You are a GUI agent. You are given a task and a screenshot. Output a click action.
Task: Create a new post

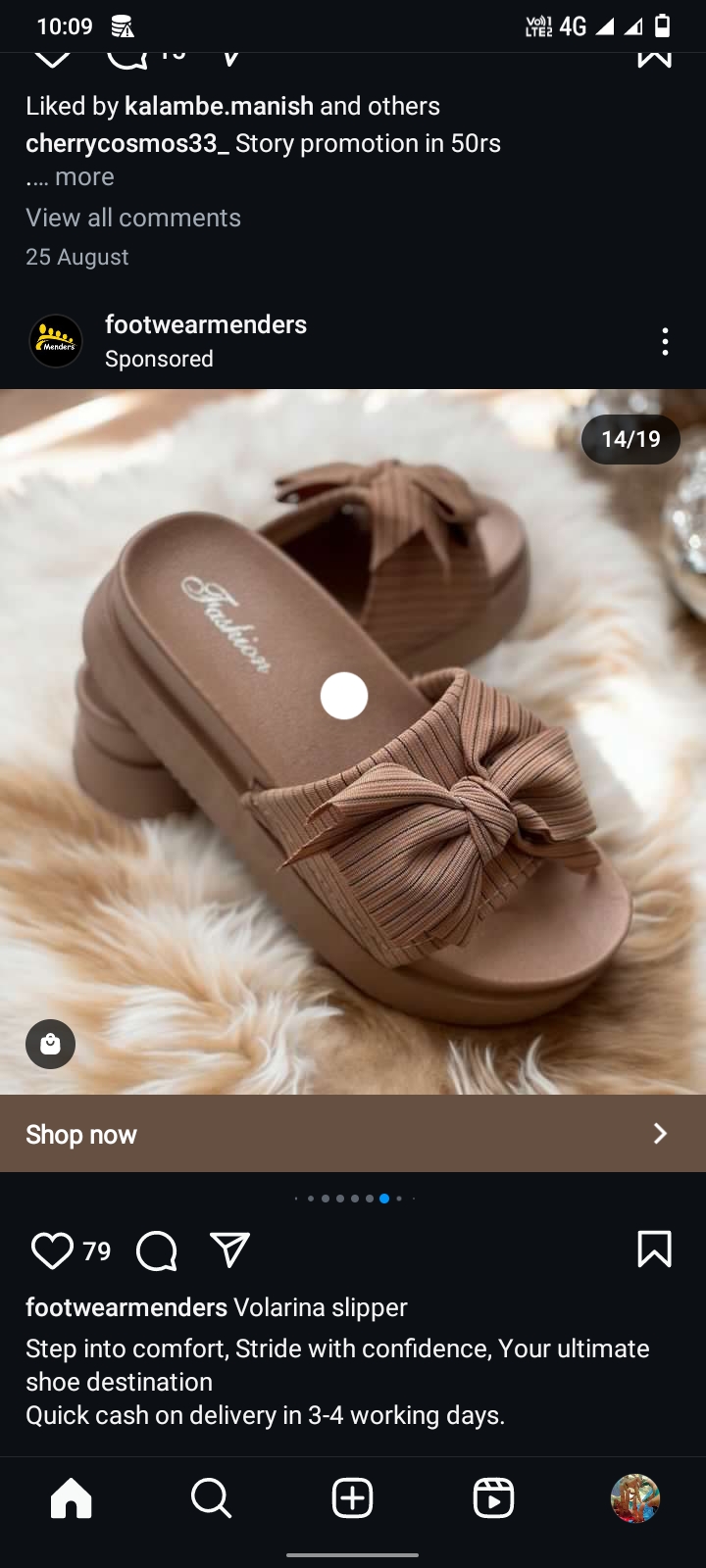[x=353, y=1498]
